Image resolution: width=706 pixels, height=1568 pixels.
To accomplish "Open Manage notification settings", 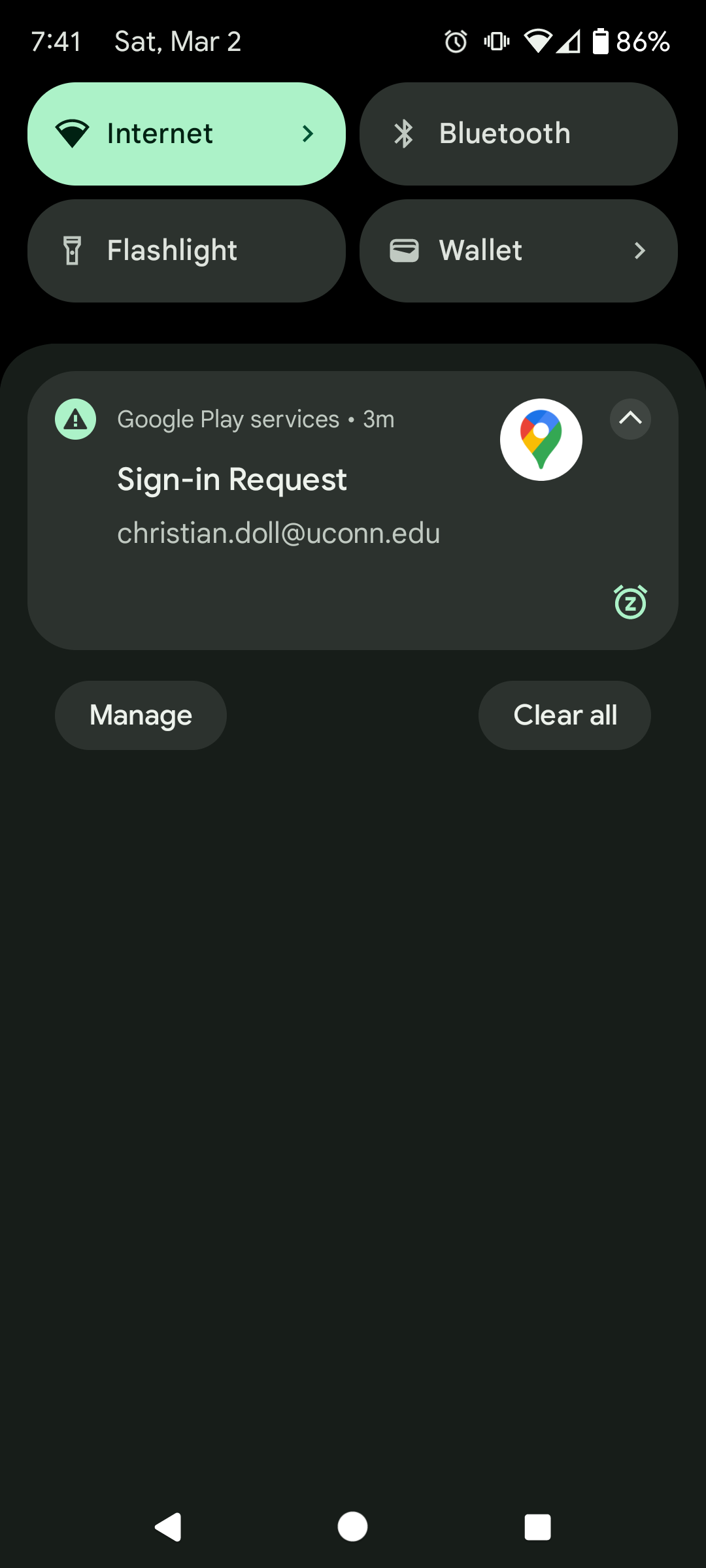I will coord(141,715).
